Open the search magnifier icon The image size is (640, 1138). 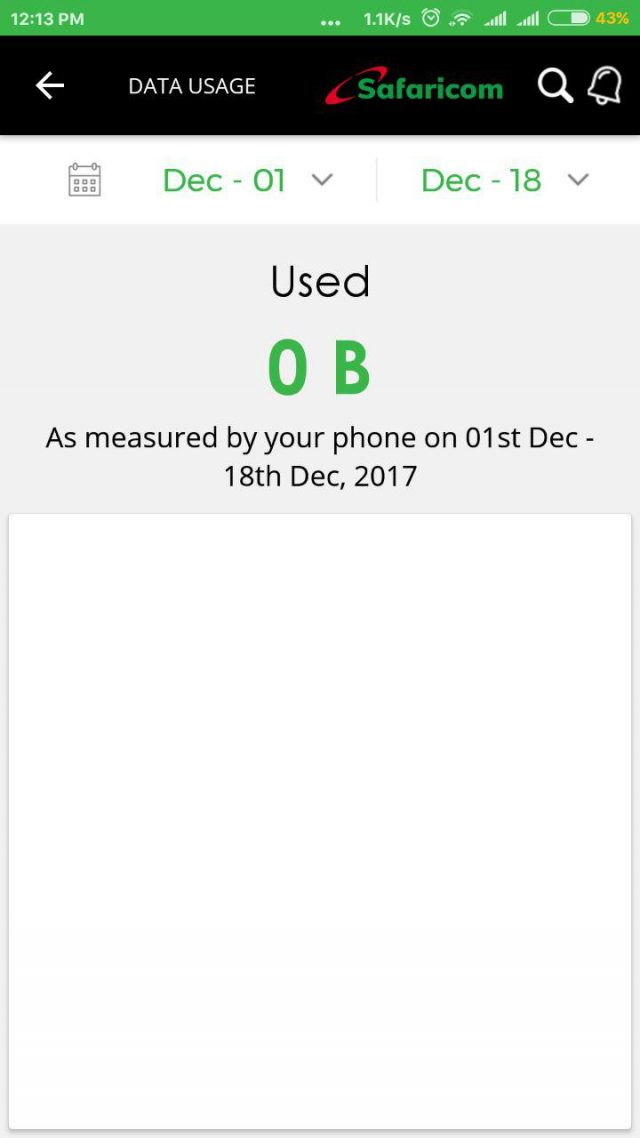click(555, 86)
